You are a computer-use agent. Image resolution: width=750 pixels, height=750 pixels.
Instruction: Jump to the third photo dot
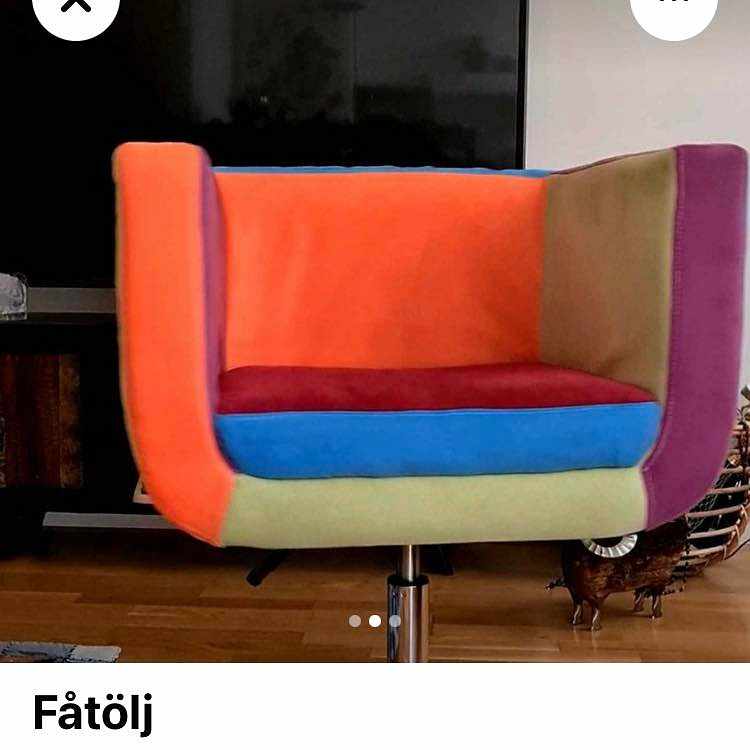point(395,621)
